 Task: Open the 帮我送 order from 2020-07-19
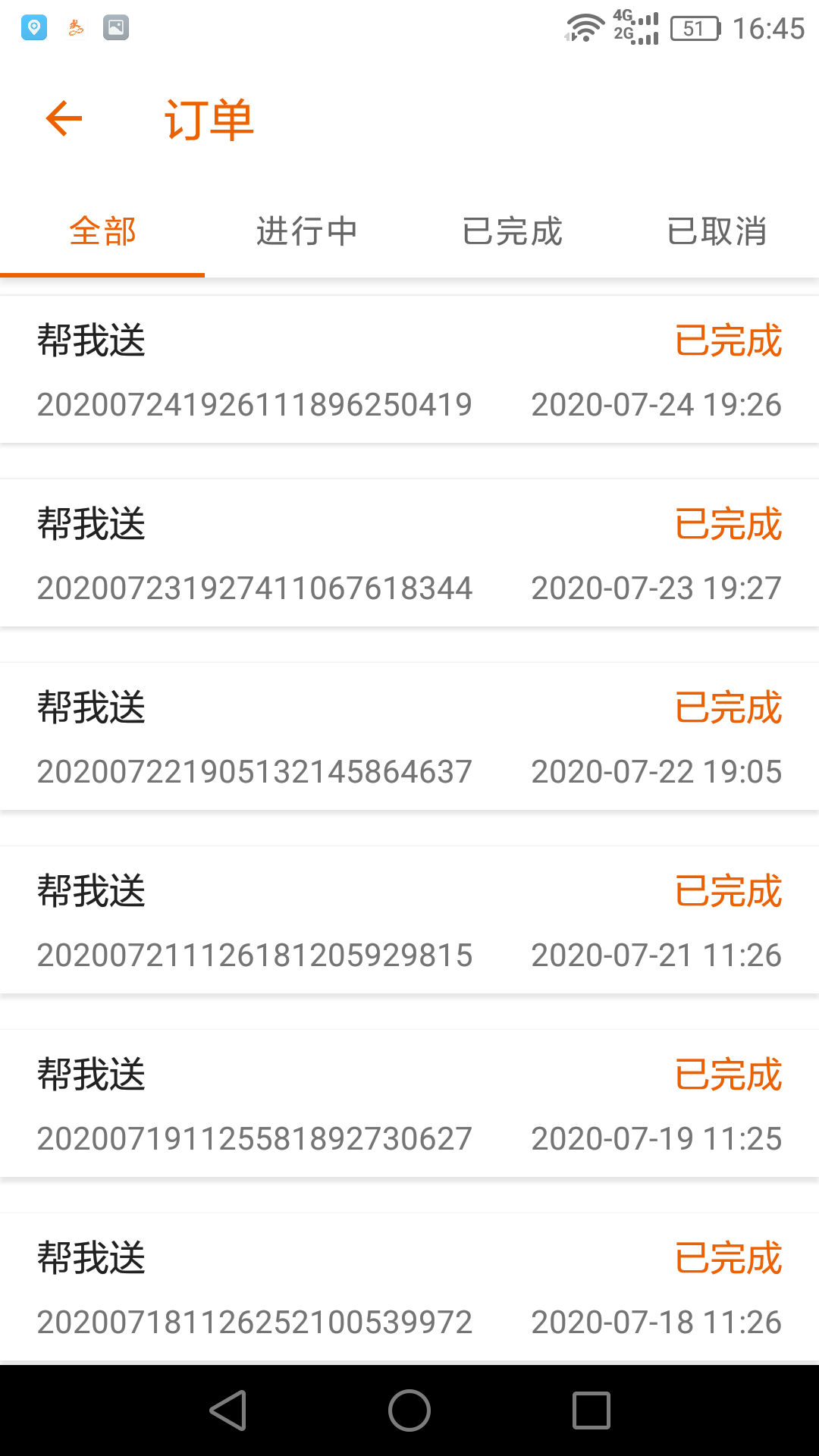click(x=409, y=1103)
